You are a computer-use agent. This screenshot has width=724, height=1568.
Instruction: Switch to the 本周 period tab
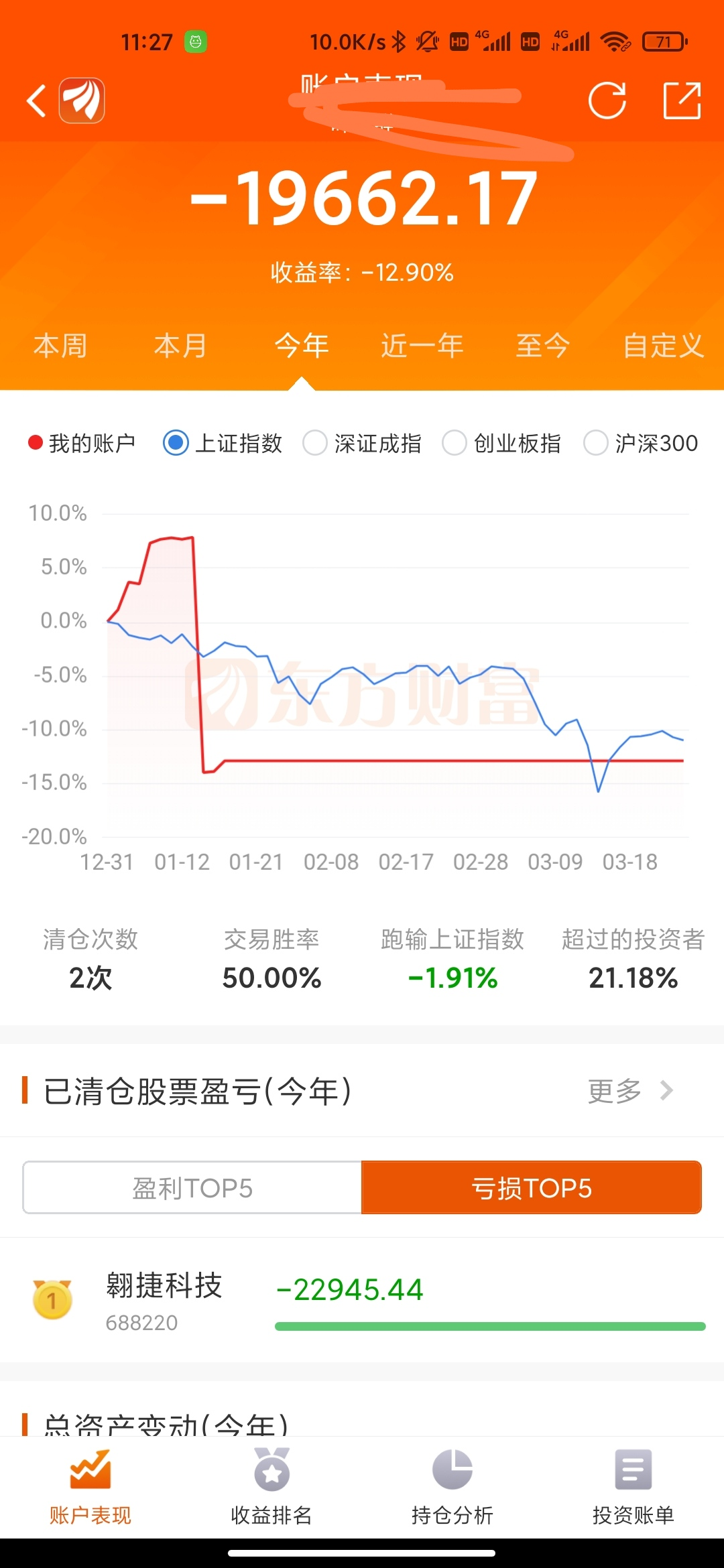click(60, 346)
